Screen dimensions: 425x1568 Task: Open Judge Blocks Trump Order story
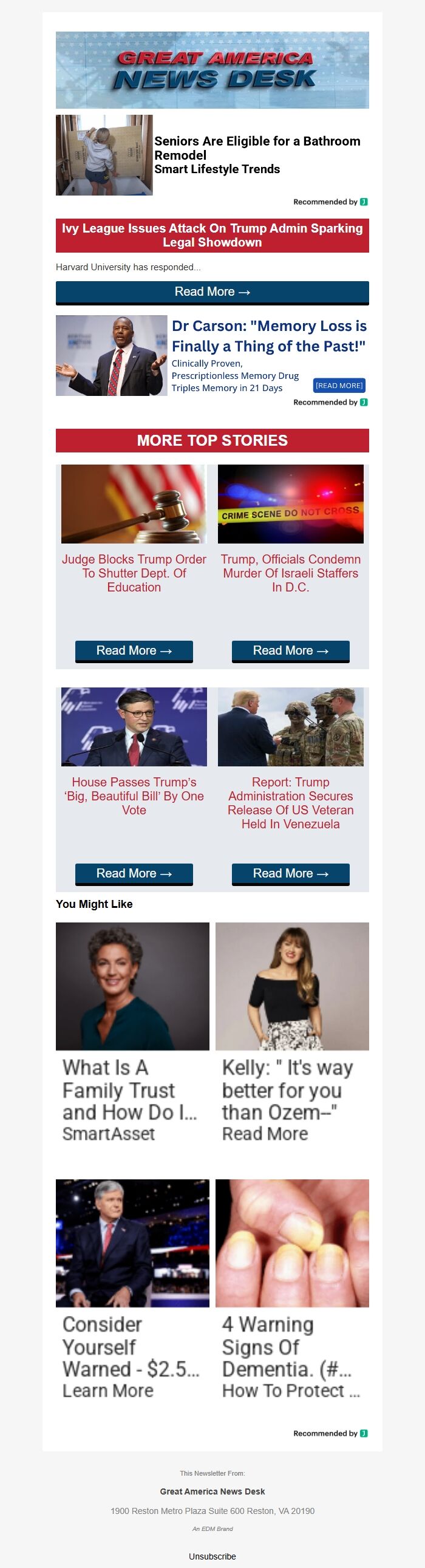pos(134,573)
